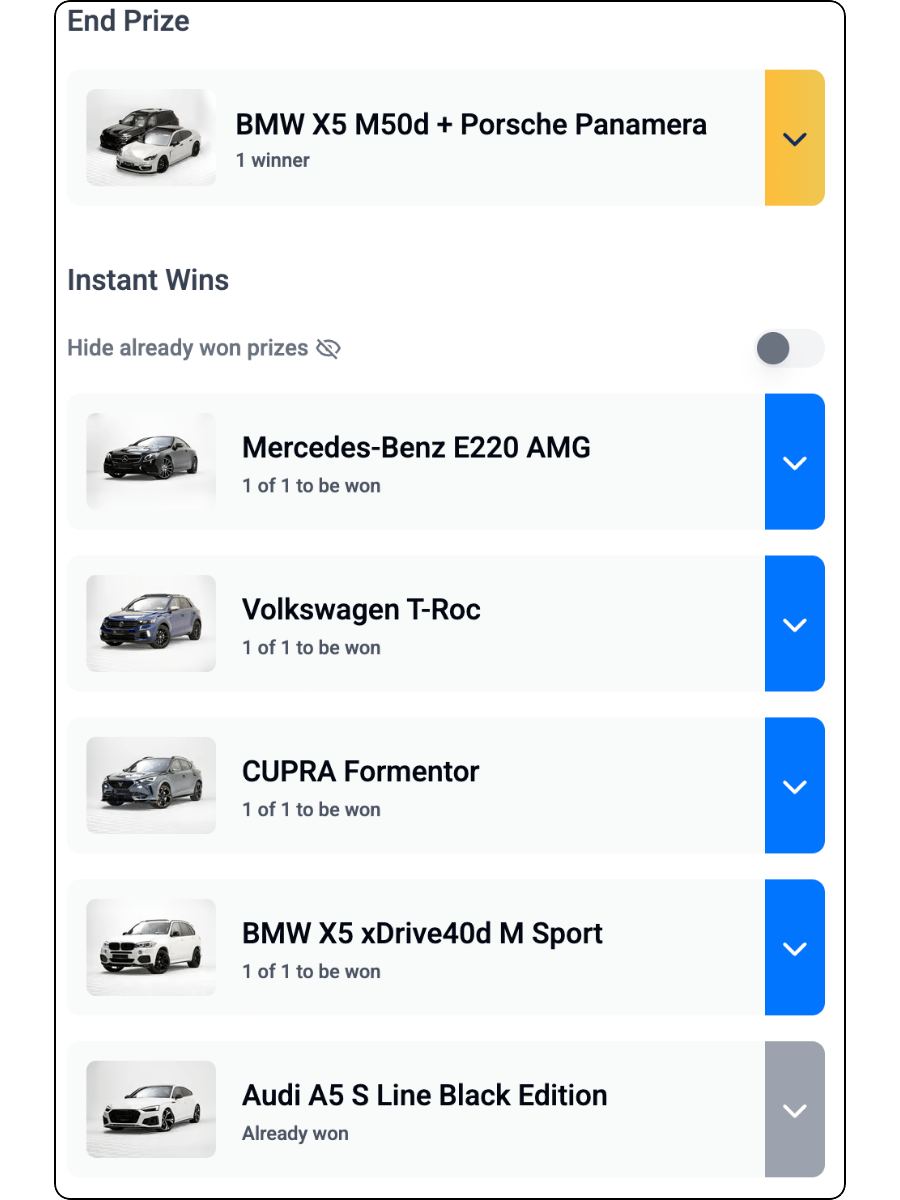Toggle Hide already won prizes
This screenshot has width=900, height=1200.
tap(789, 349)
